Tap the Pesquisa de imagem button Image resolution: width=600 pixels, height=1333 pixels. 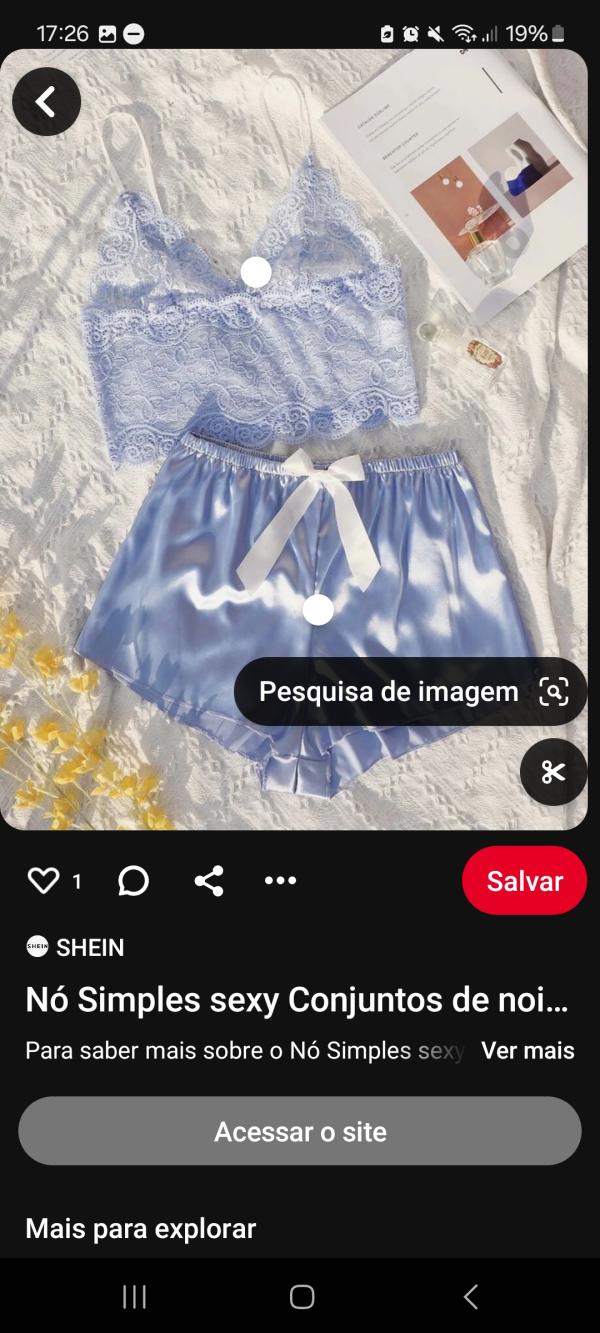click(x=410, y=691)
